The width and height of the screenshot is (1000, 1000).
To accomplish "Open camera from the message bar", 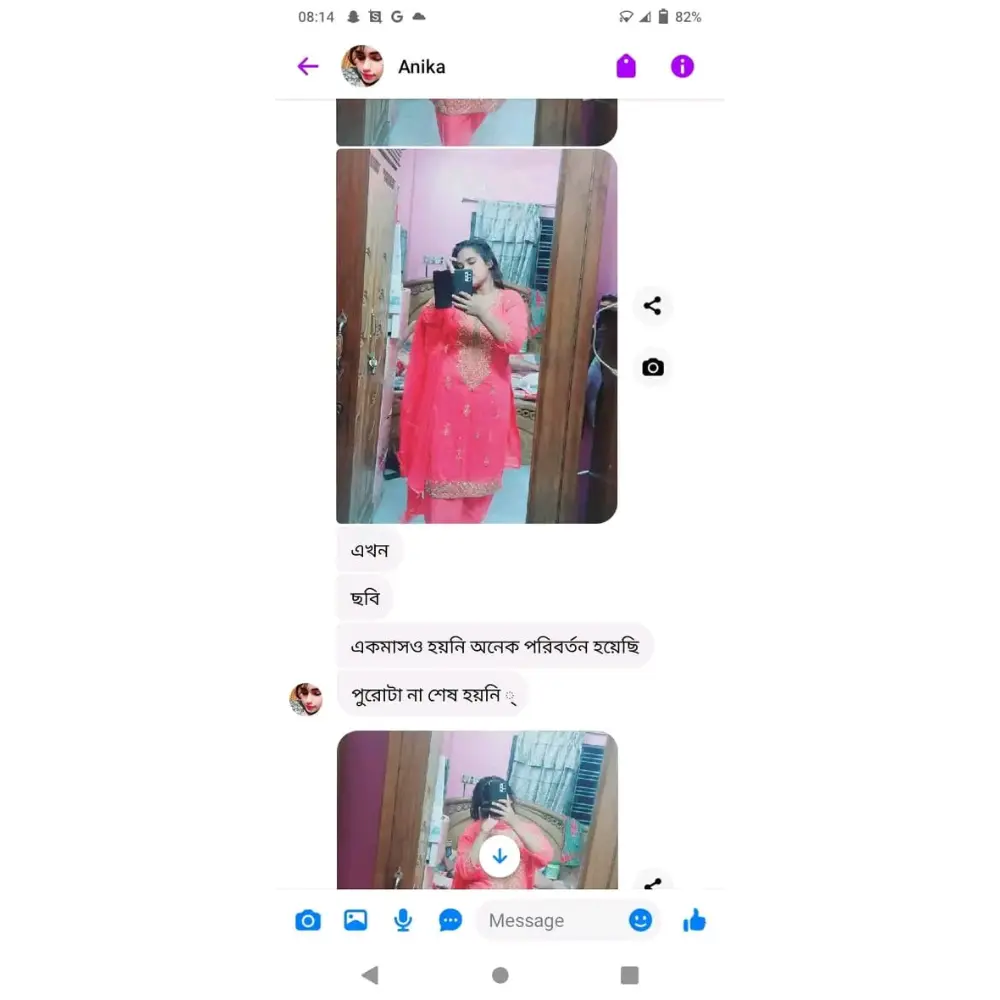I will pyautogui.click(x=308, y=920).
